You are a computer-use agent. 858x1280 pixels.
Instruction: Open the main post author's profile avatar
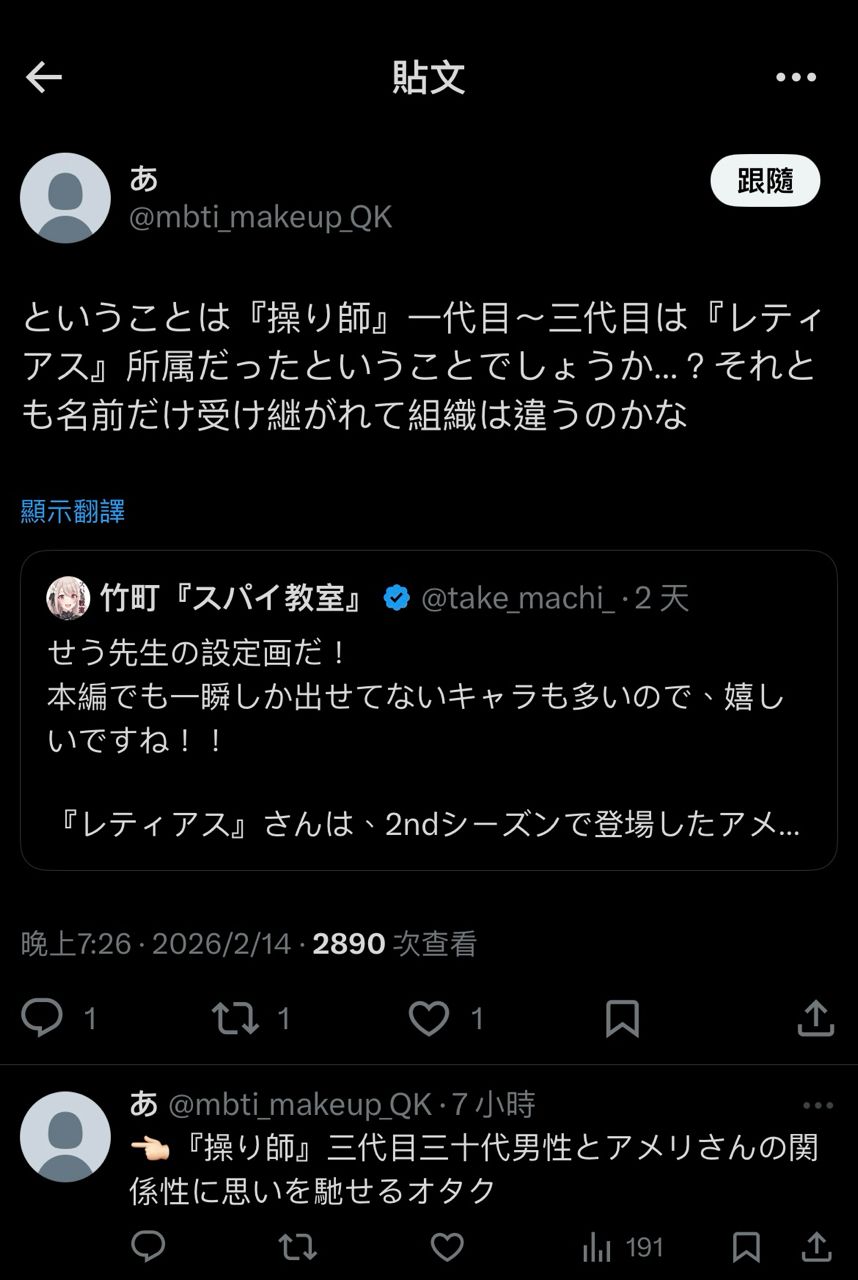tap(65, 198)
